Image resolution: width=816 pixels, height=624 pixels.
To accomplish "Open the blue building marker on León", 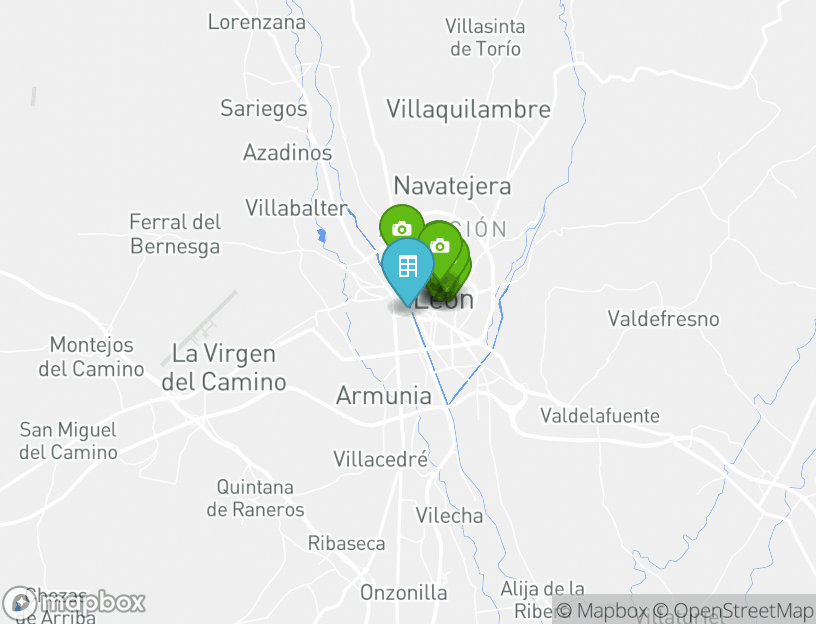I will (x=408, y=268).
